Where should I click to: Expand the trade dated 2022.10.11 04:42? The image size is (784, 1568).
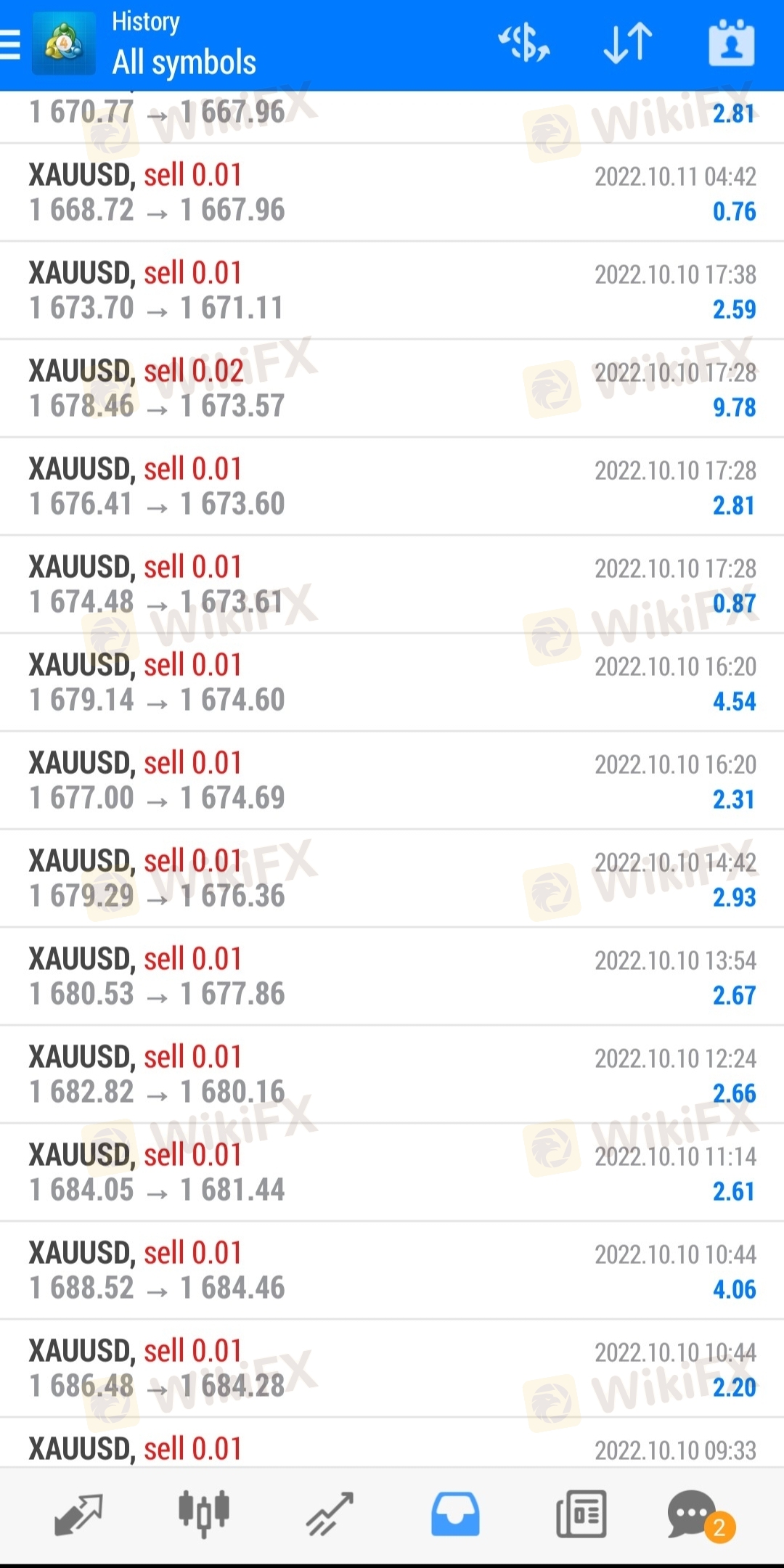tap(392, 193)
